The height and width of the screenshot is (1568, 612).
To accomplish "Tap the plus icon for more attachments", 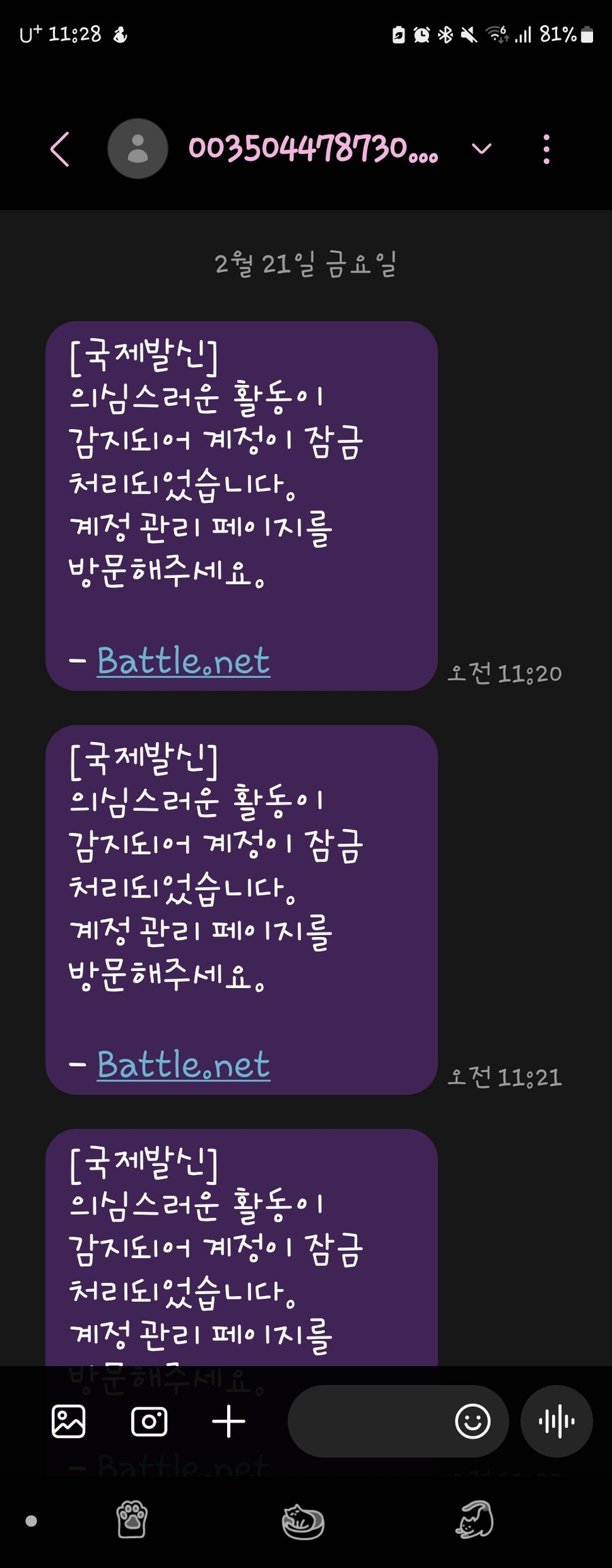I will pyautogui.click(x=230, y=1420).
